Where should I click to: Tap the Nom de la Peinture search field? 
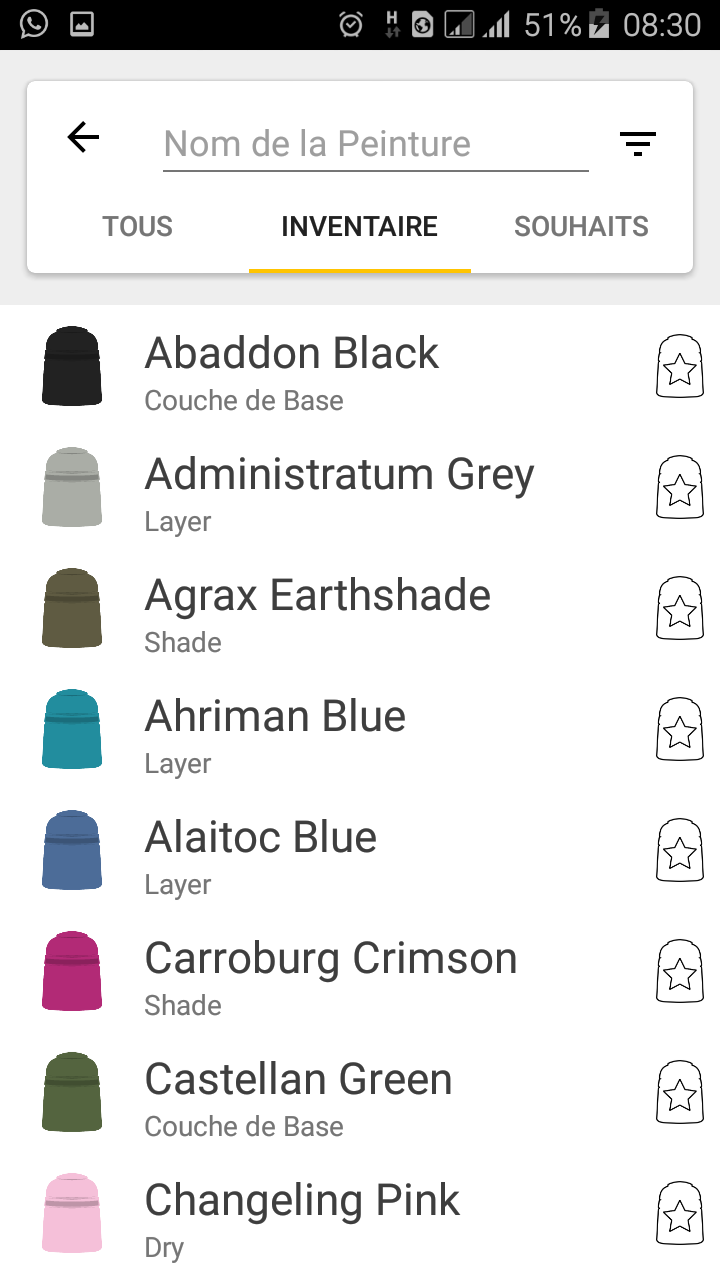point(376,144)
